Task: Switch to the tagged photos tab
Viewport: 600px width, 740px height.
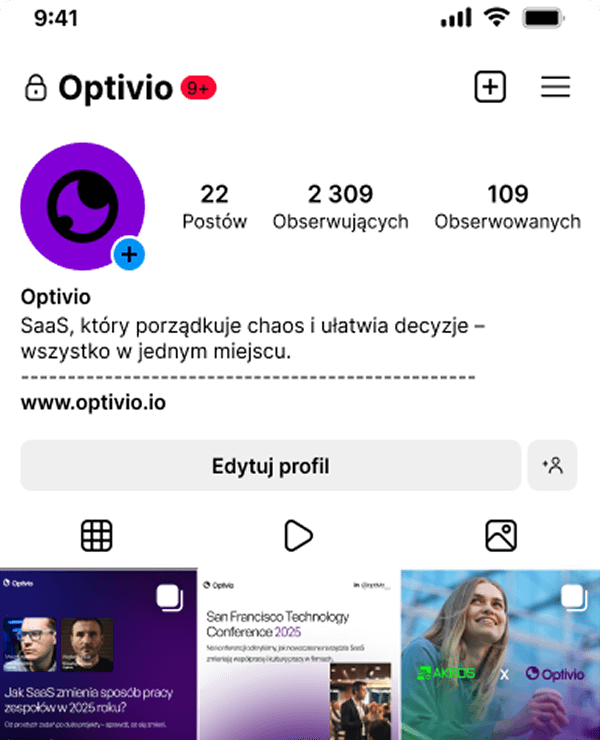Action: (500, 536)
